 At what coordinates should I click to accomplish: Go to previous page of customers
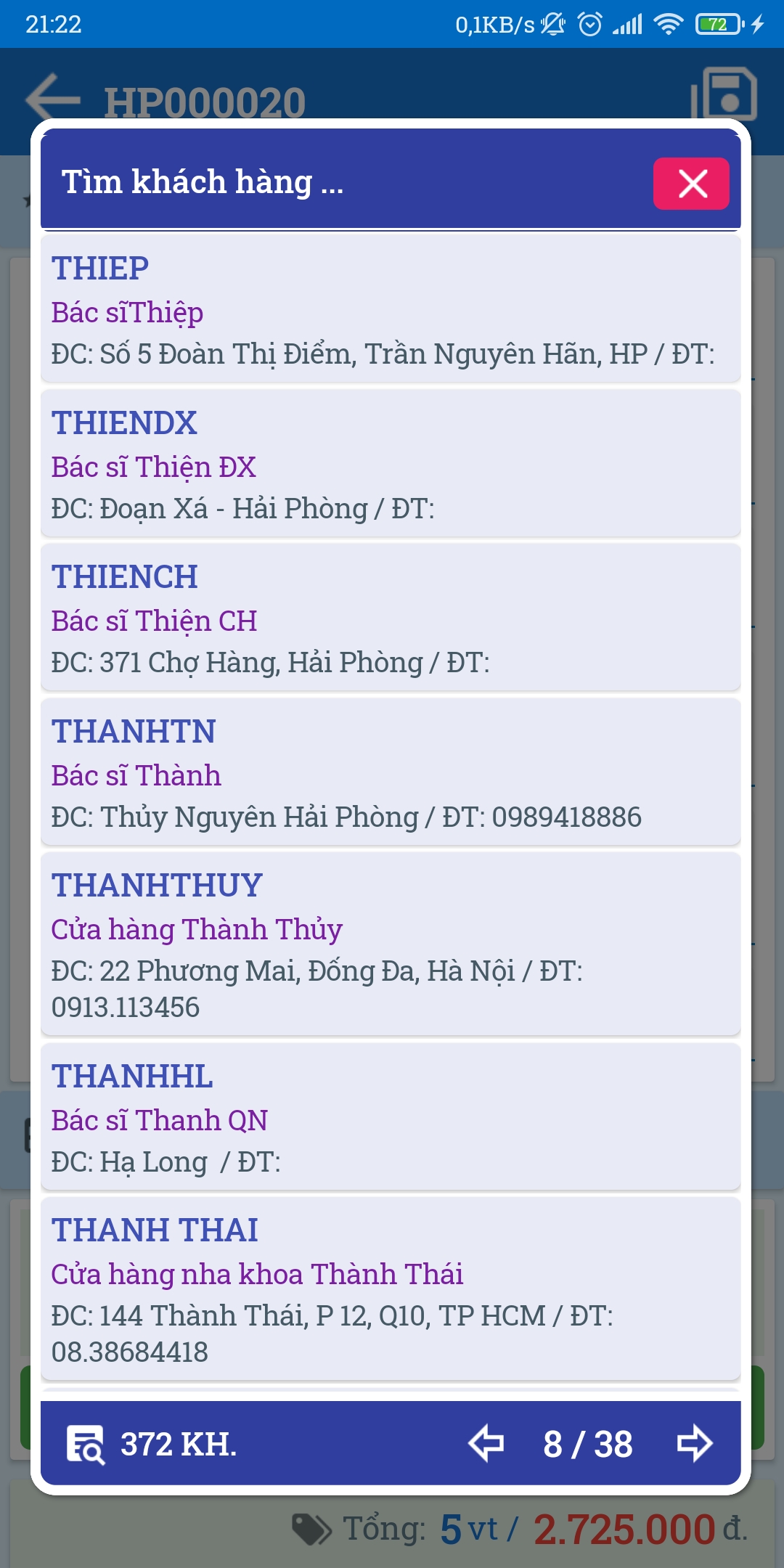click(486, 1443)
